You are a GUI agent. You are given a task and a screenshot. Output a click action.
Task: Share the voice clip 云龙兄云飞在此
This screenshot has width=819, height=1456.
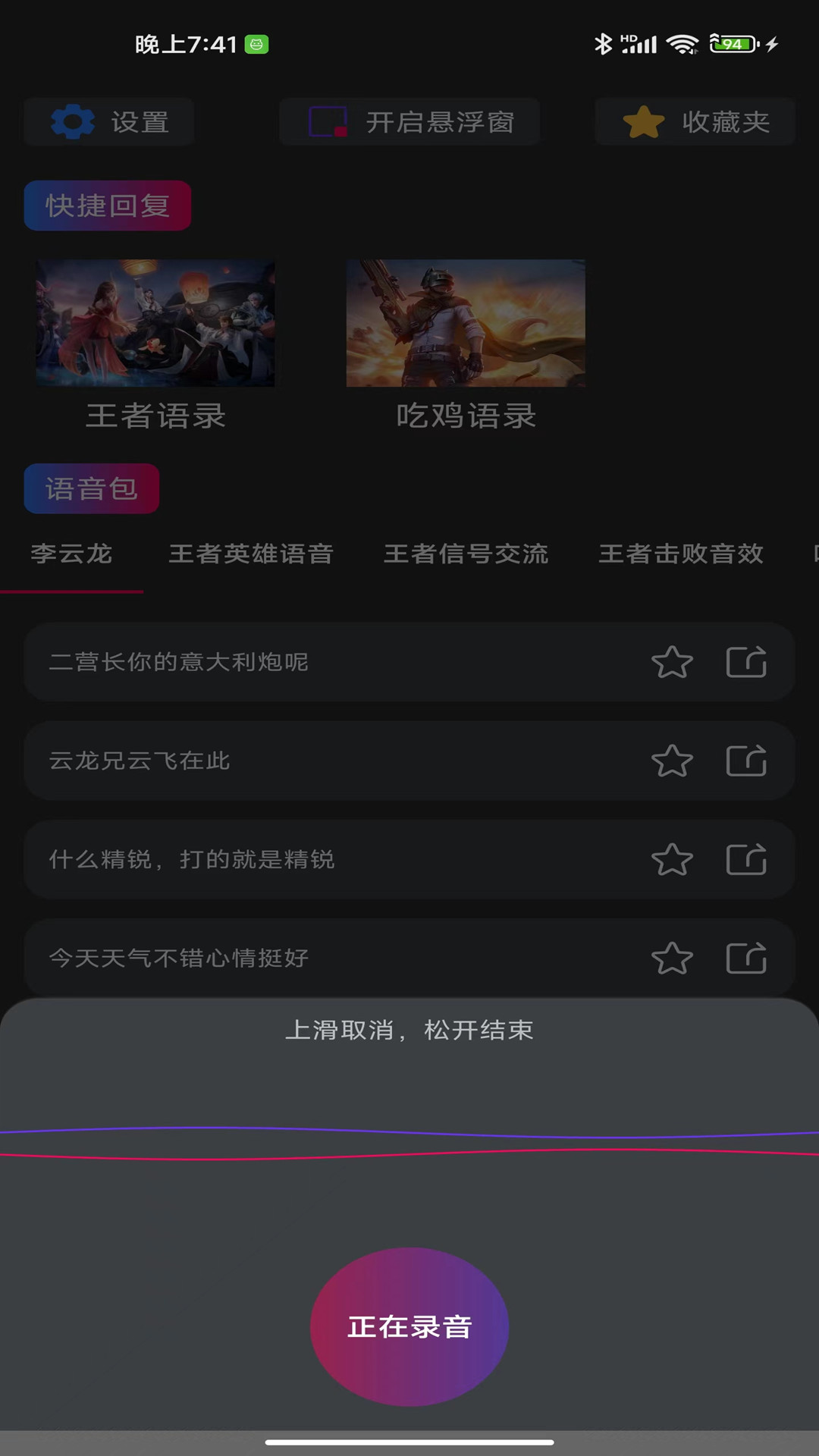point(745,761)
